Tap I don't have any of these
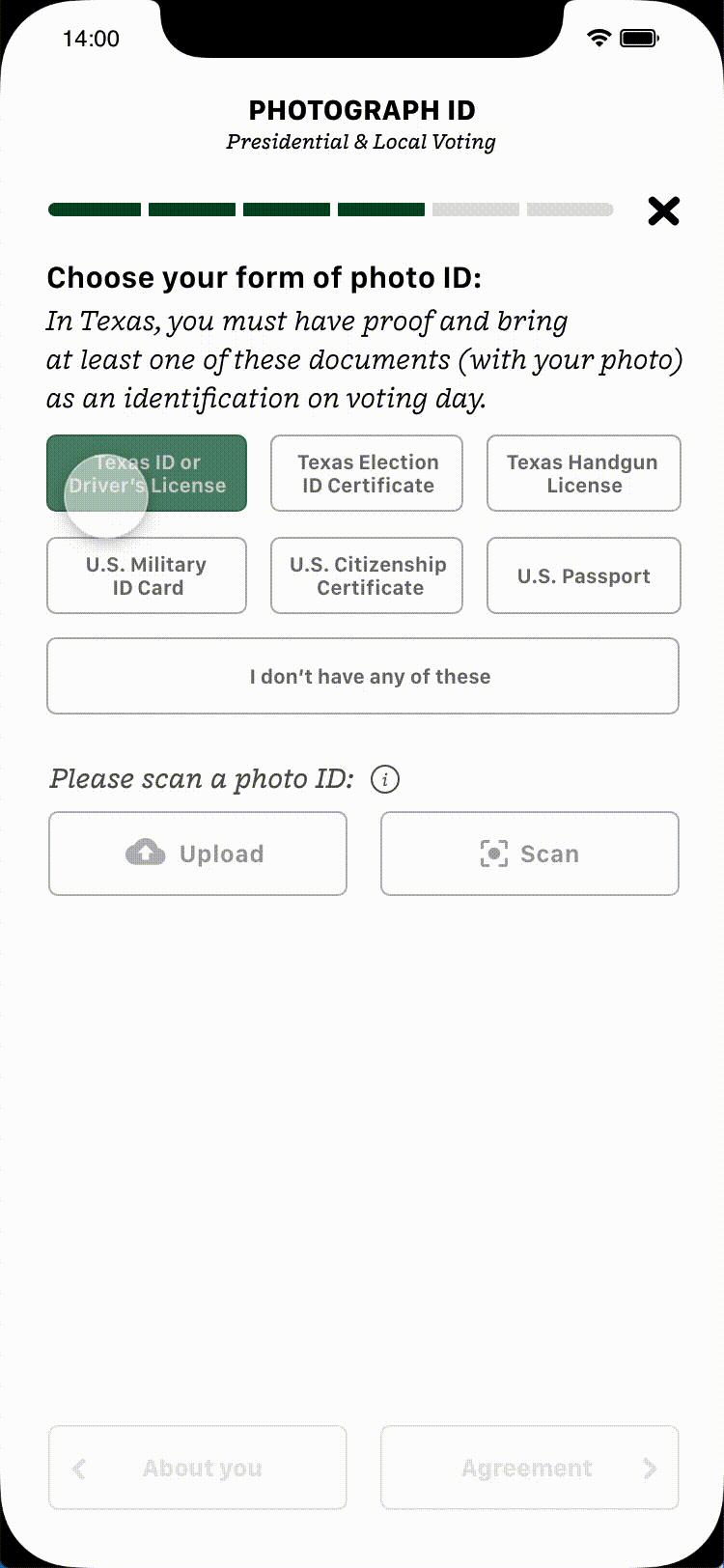This screenshot has width=724, height=1568. pos(363,676)
